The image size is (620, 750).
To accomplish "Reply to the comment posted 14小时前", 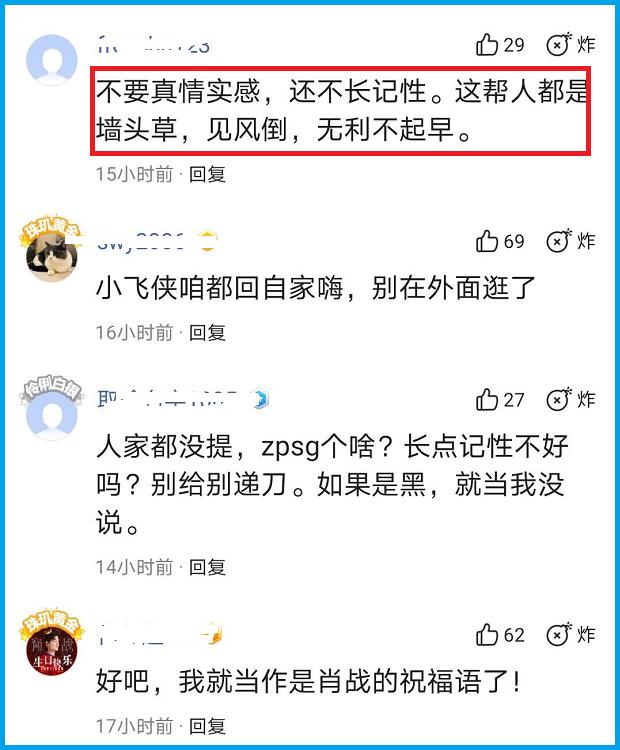I will click(x=208, y=567).
